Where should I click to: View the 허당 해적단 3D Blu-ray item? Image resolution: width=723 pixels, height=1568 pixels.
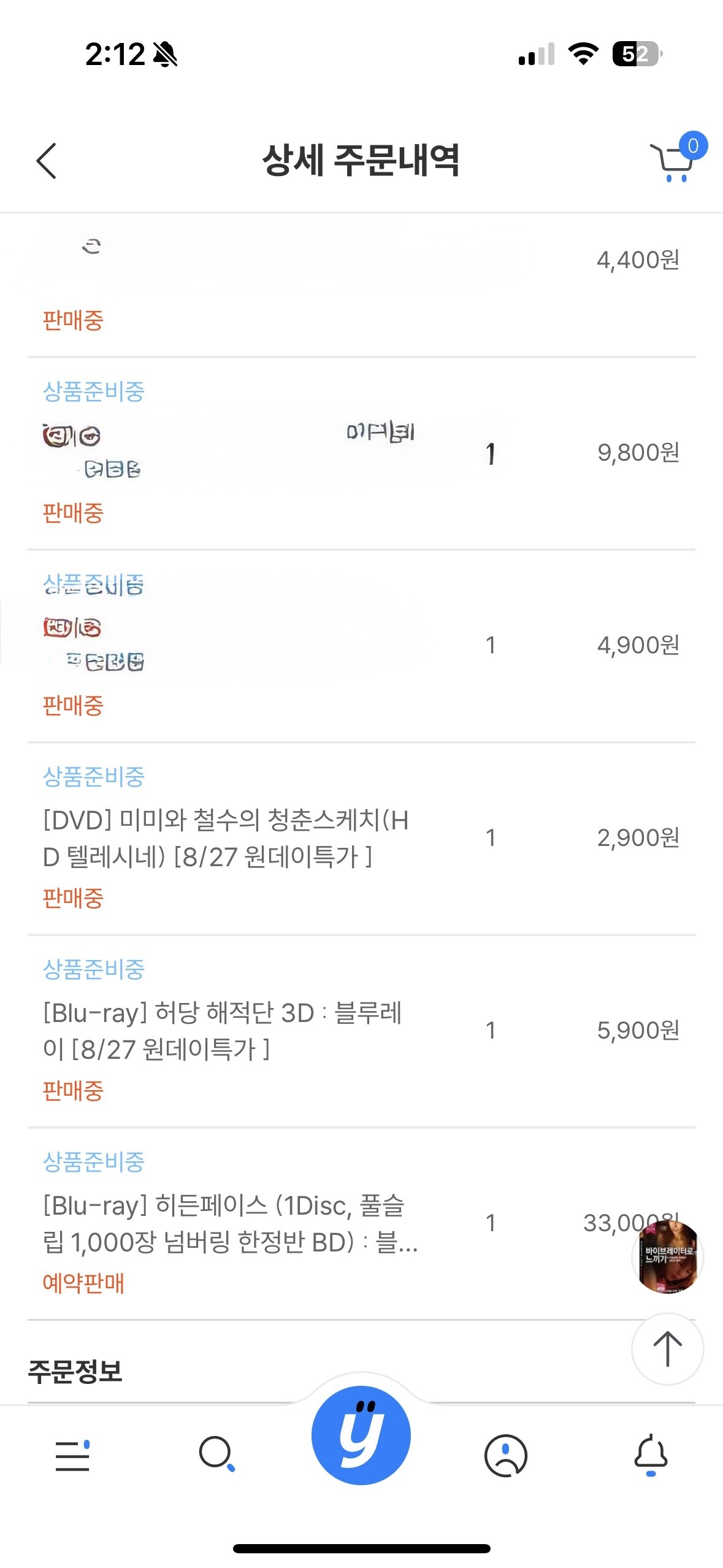(222, 1031)
